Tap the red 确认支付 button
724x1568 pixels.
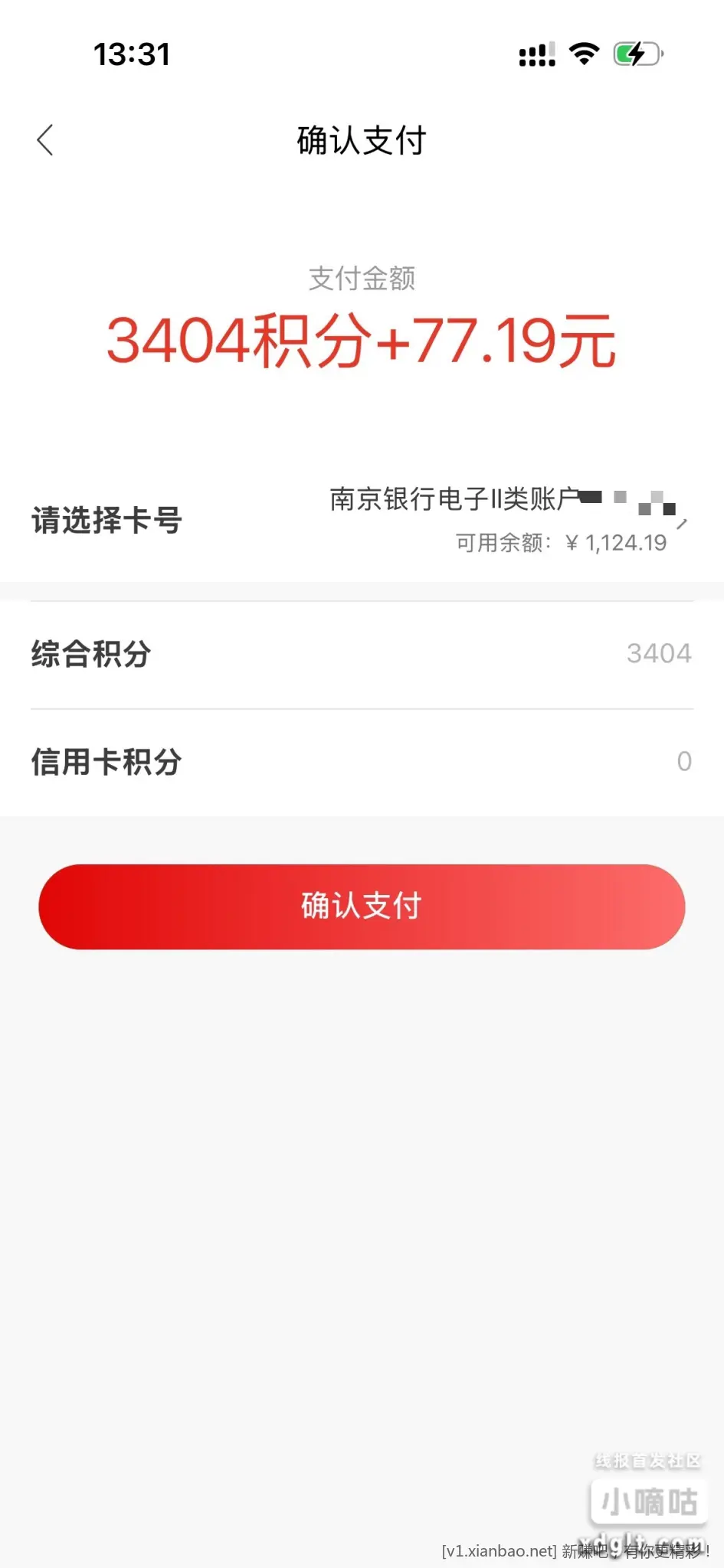point(362,906)
